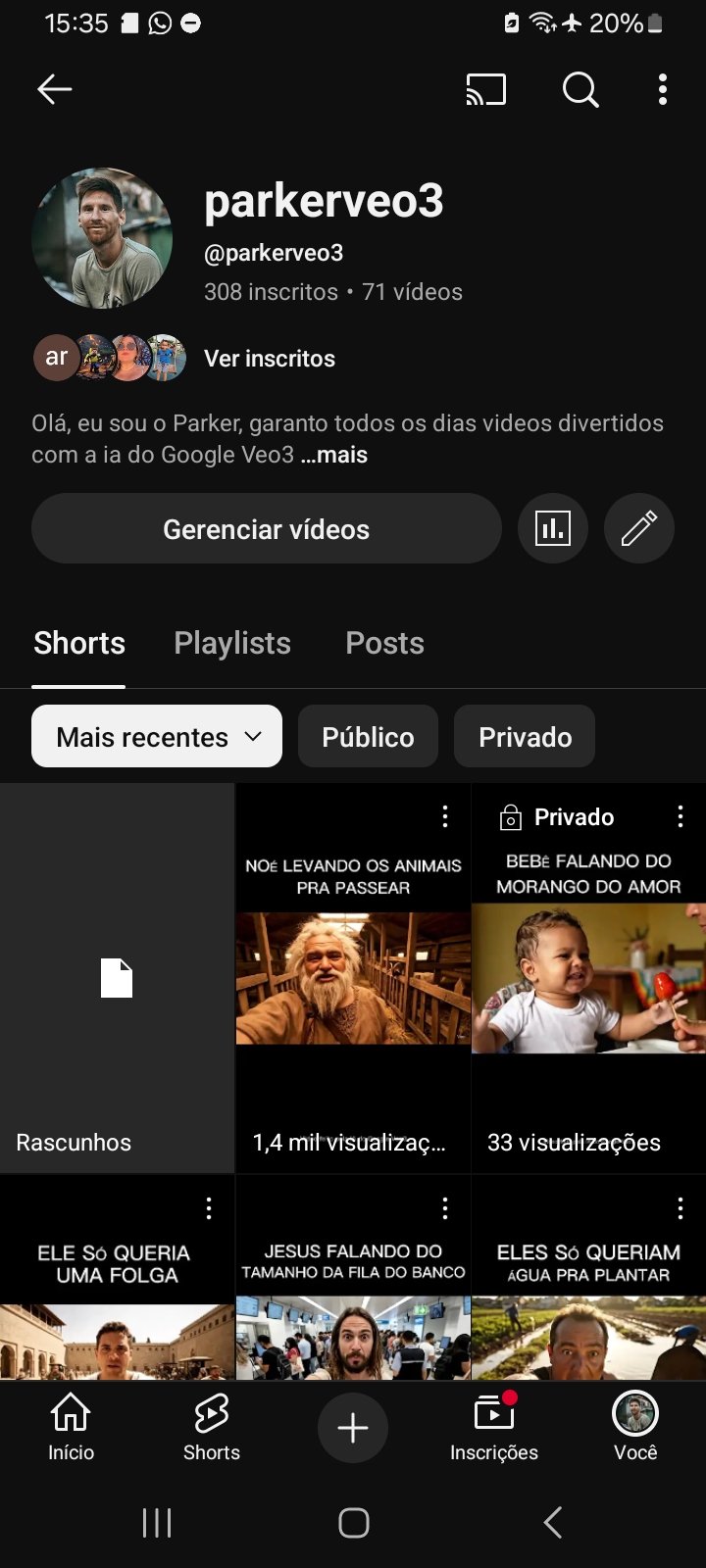Open Ver inscritos subscriber list
The image size is (706, 1568).
point(269,359)
